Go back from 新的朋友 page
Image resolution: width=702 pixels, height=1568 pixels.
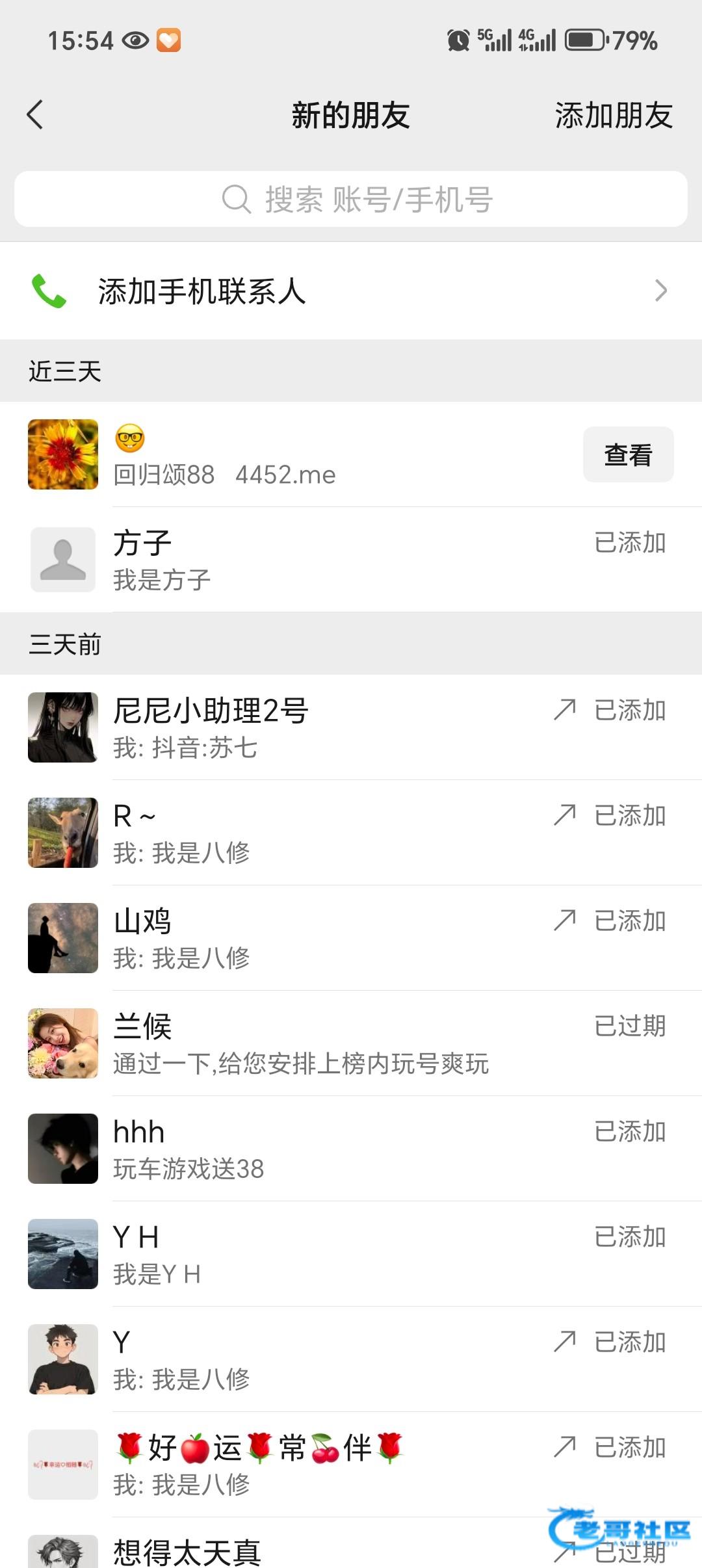35,115
